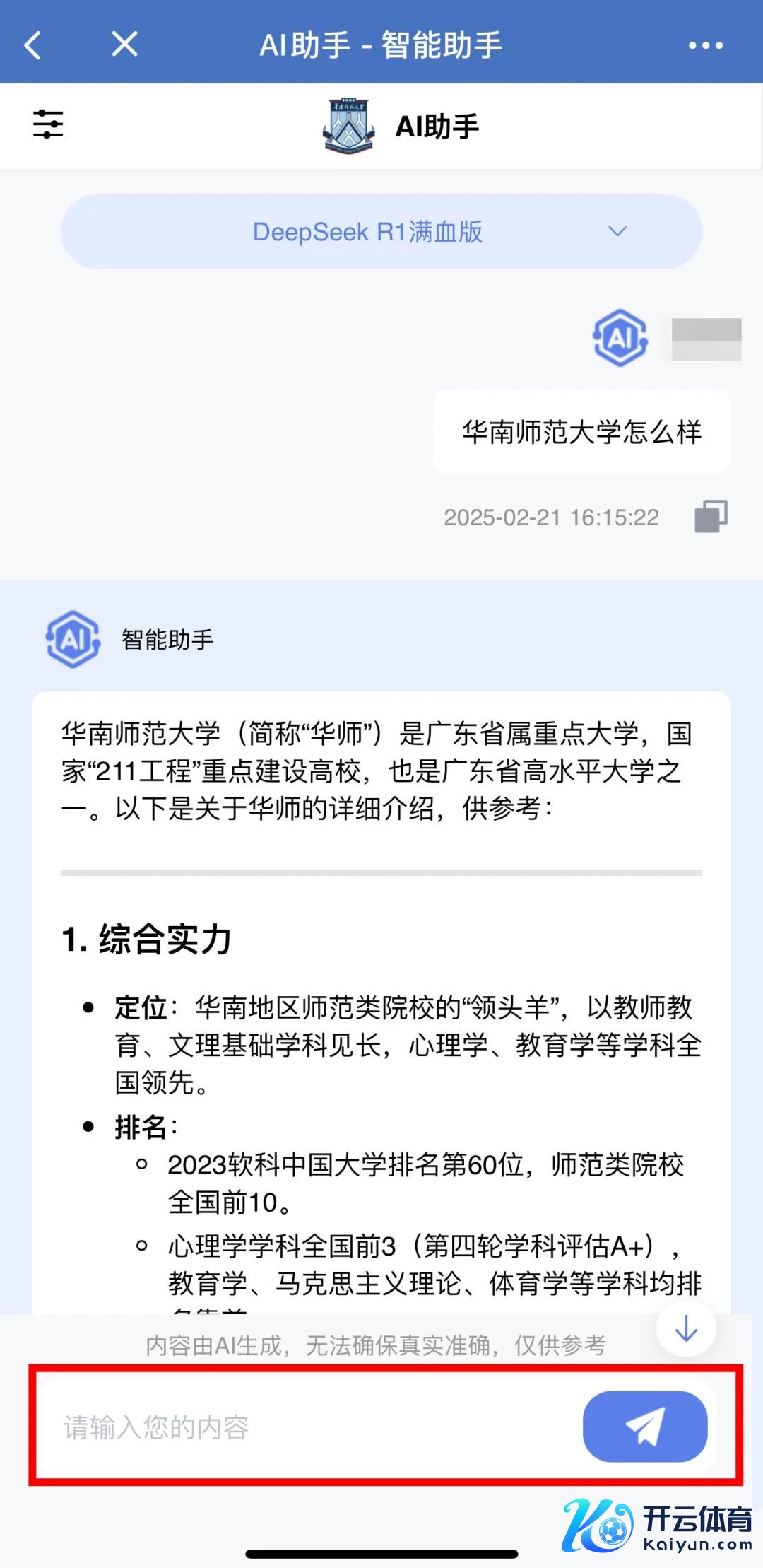This screenshot has height=1568, width=763.
Task: Jump to bottom with the down arrow
Action: (685, 1330)
